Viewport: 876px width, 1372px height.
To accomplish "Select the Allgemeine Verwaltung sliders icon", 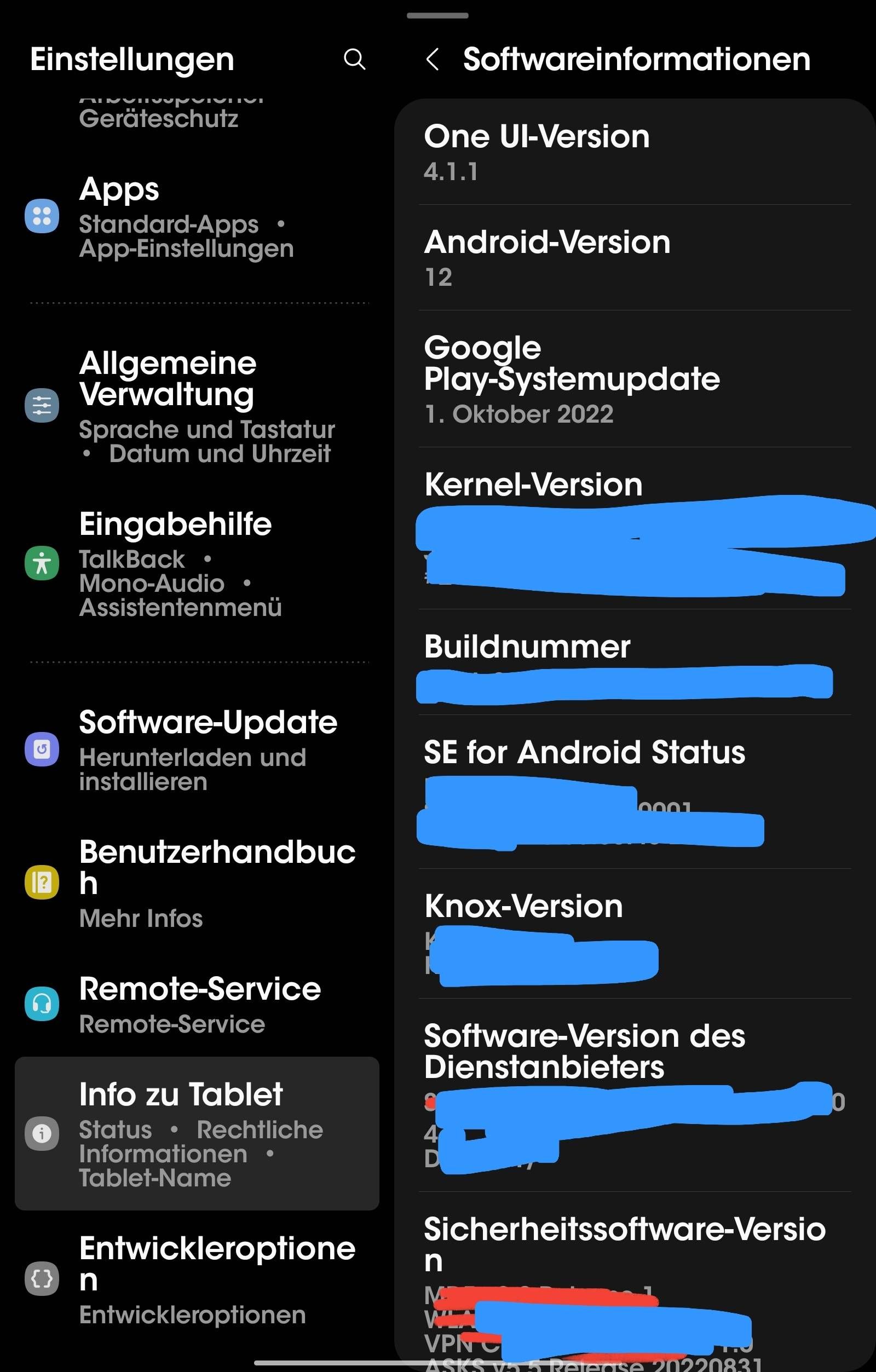I will click(42, 405).
